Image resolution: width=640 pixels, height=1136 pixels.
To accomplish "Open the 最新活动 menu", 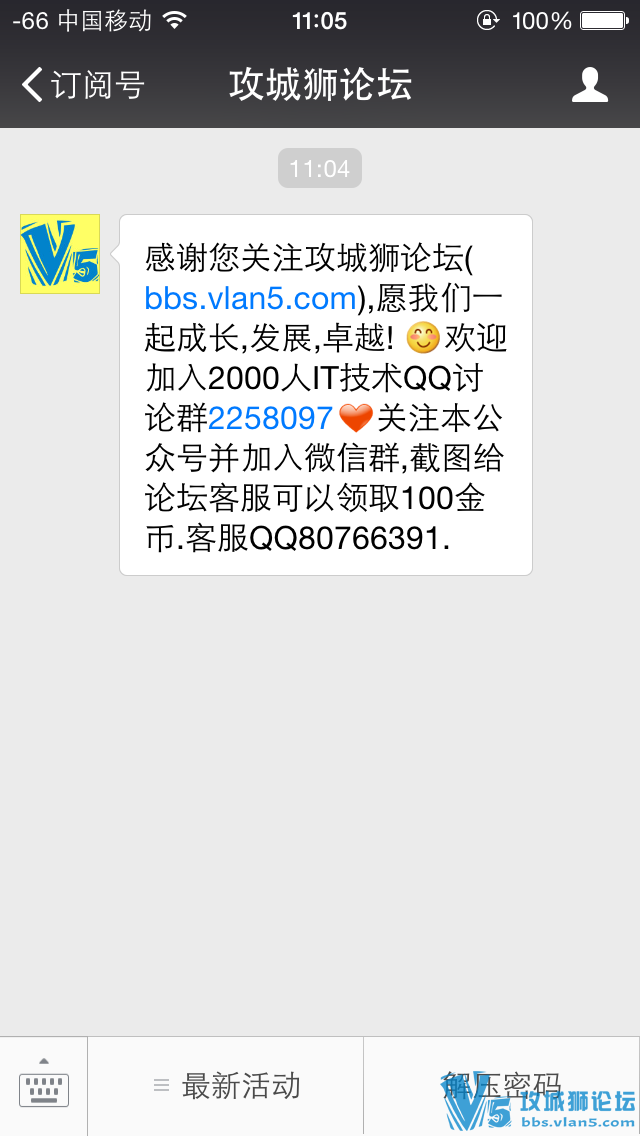I will click(x=226, y=1086).
